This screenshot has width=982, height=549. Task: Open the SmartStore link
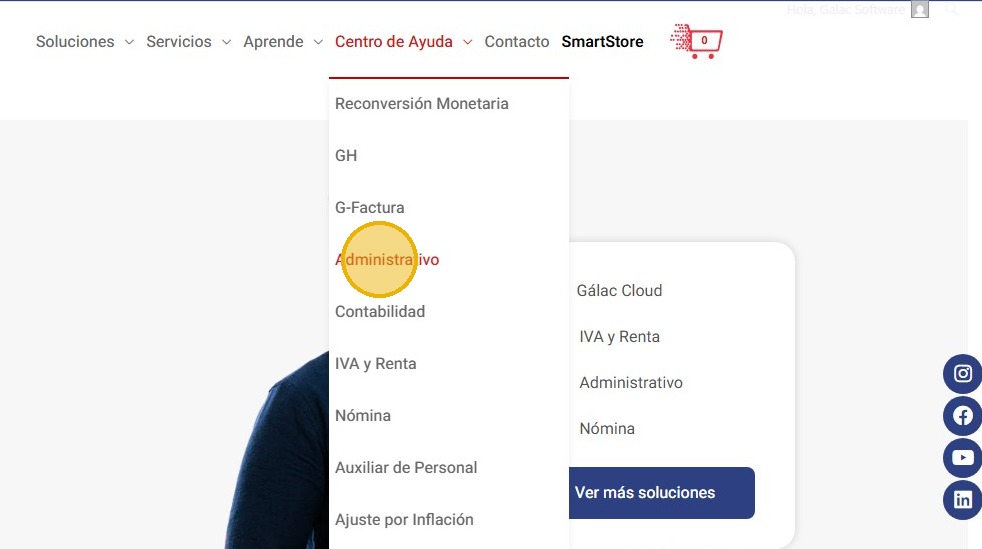pos(602,42)
